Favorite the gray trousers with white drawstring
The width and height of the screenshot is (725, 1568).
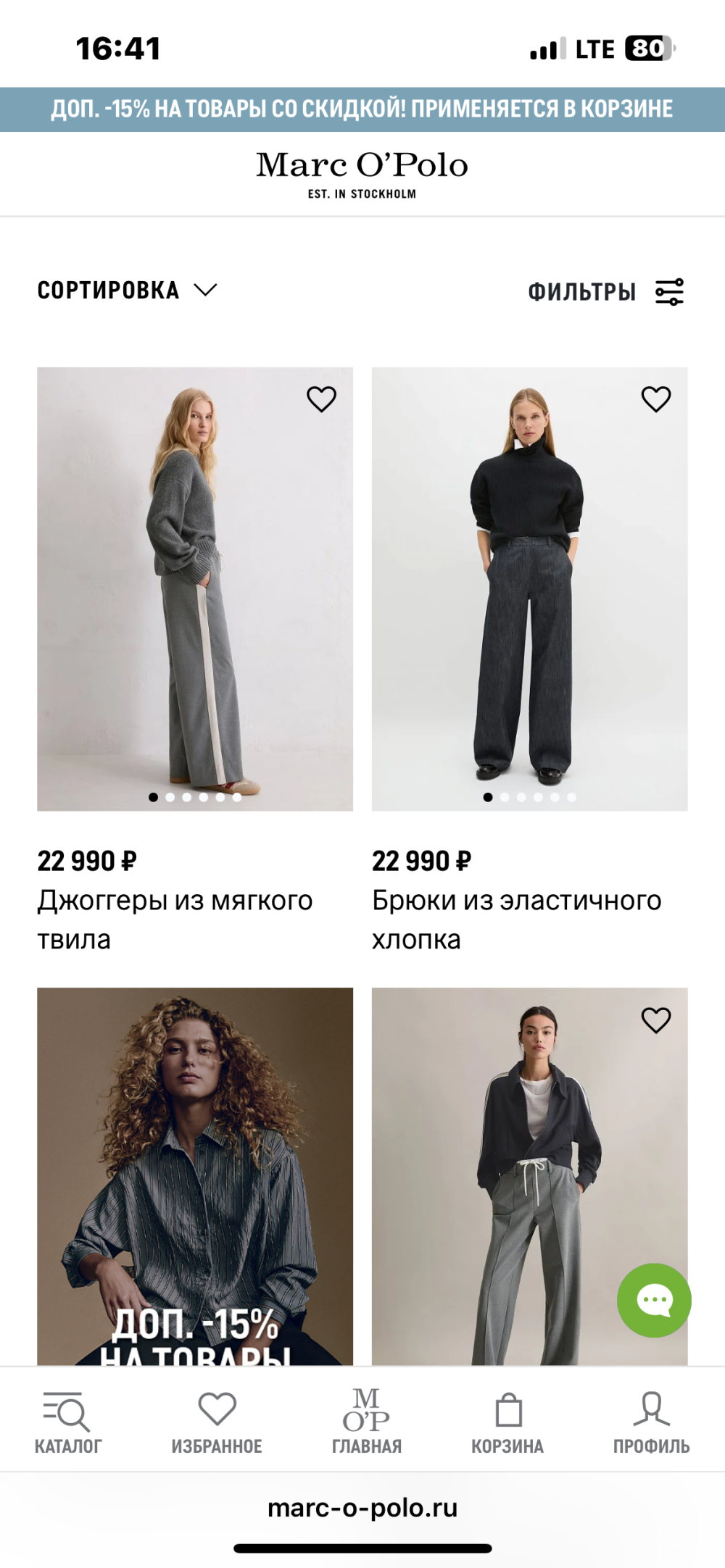pyautogui.click(x=656, y=1020)
